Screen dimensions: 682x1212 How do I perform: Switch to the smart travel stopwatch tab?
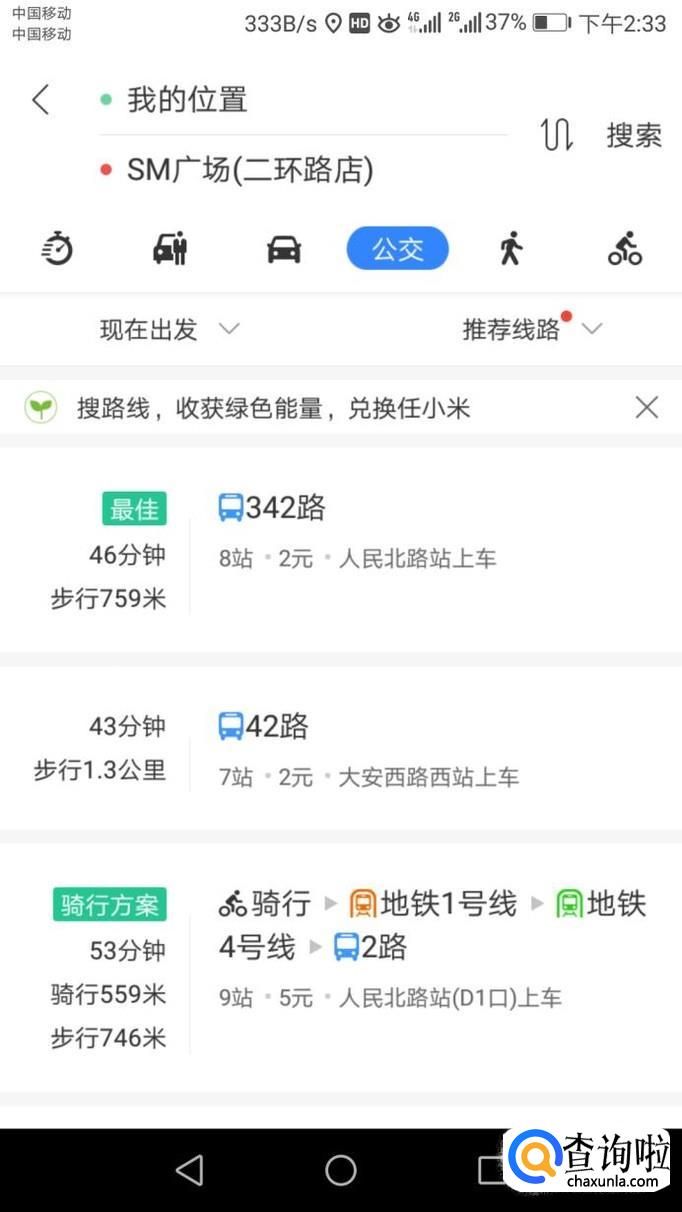[57, 249]
